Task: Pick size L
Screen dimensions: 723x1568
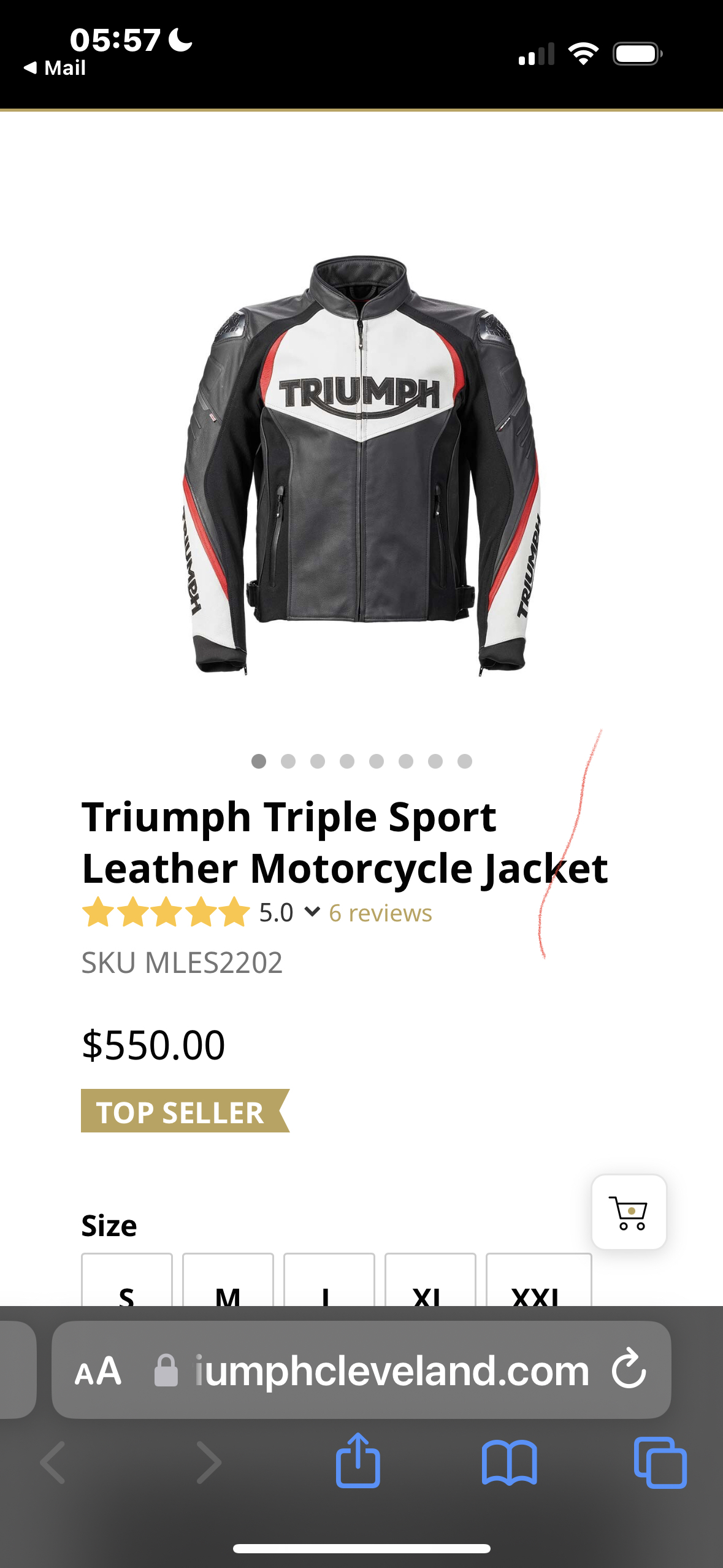Action: 329,1282
